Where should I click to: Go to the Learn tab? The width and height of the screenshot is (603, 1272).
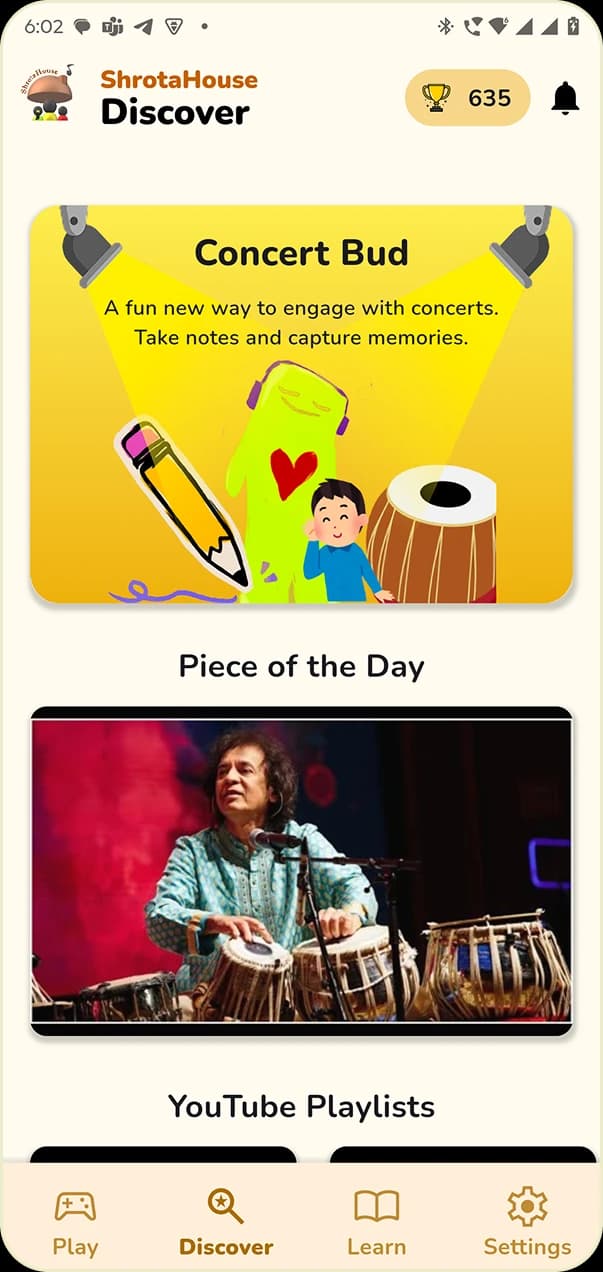coord(376,1222)
